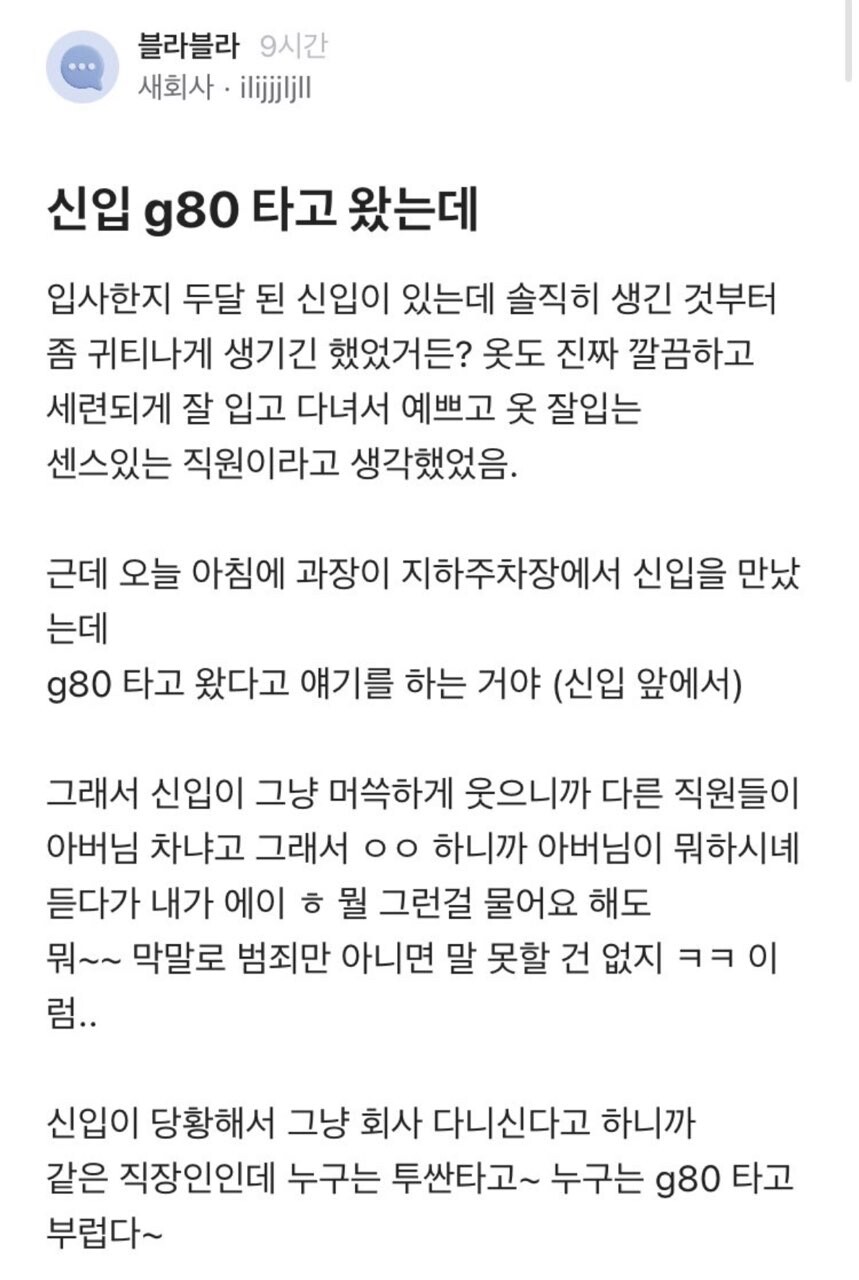Image resolution: width=859 pixels, height=1280 pixels.
Task: Open the 블라블라 channel name
Action: 190,45
